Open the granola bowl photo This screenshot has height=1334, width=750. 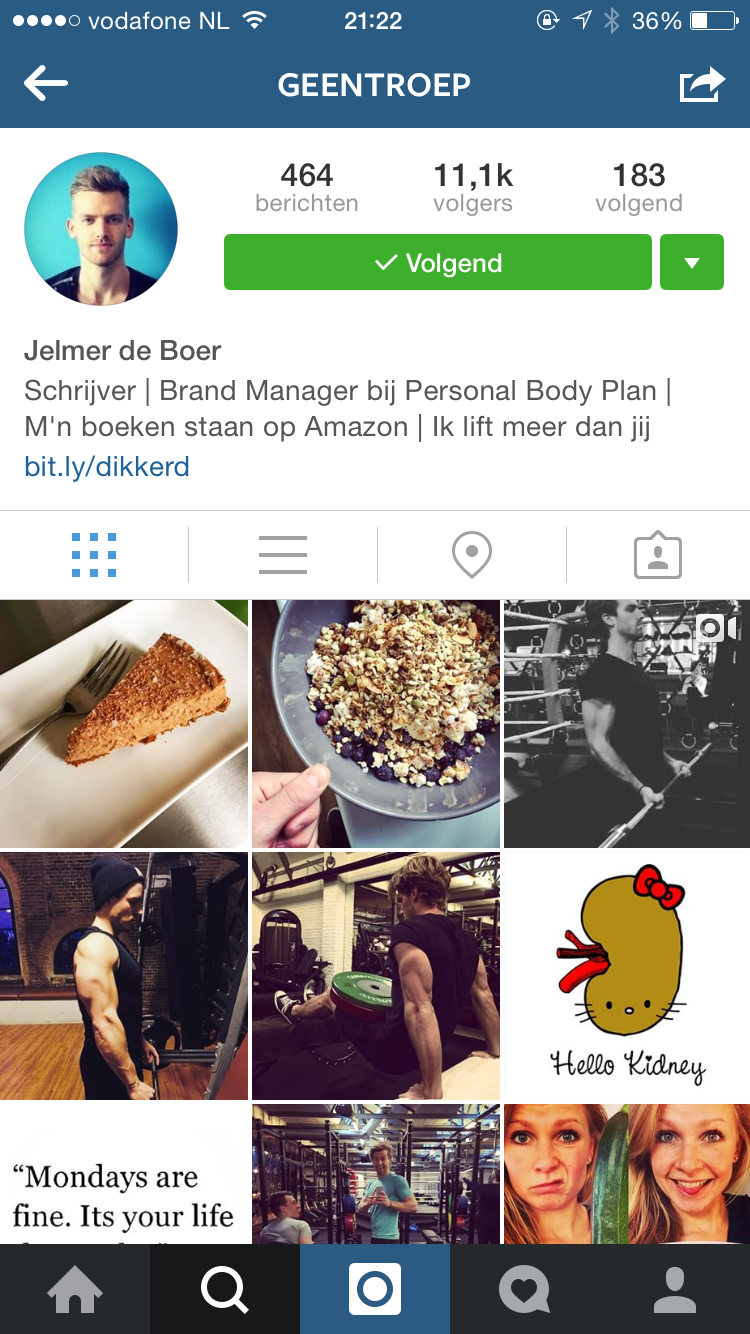376,724
